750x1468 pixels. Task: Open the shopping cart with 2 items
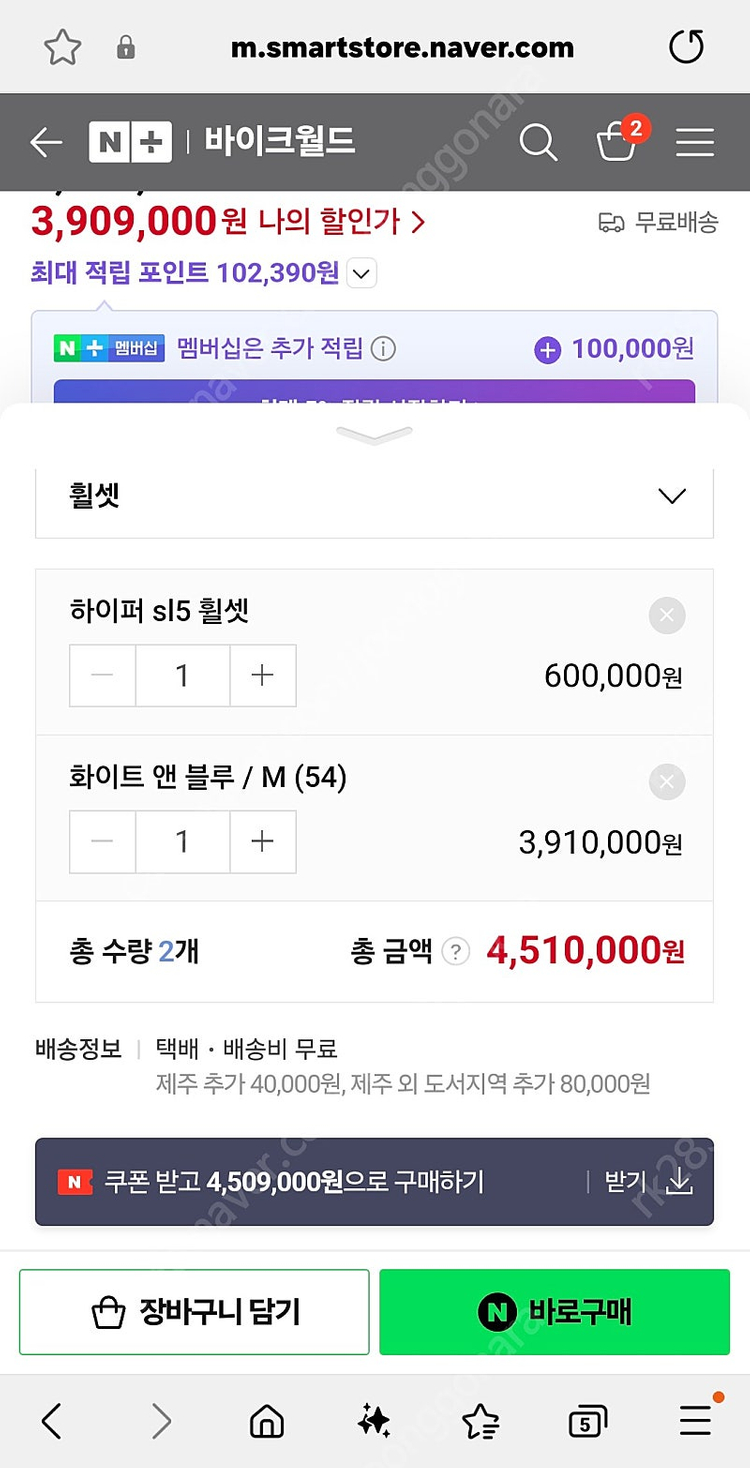click(x=618, y=143)
